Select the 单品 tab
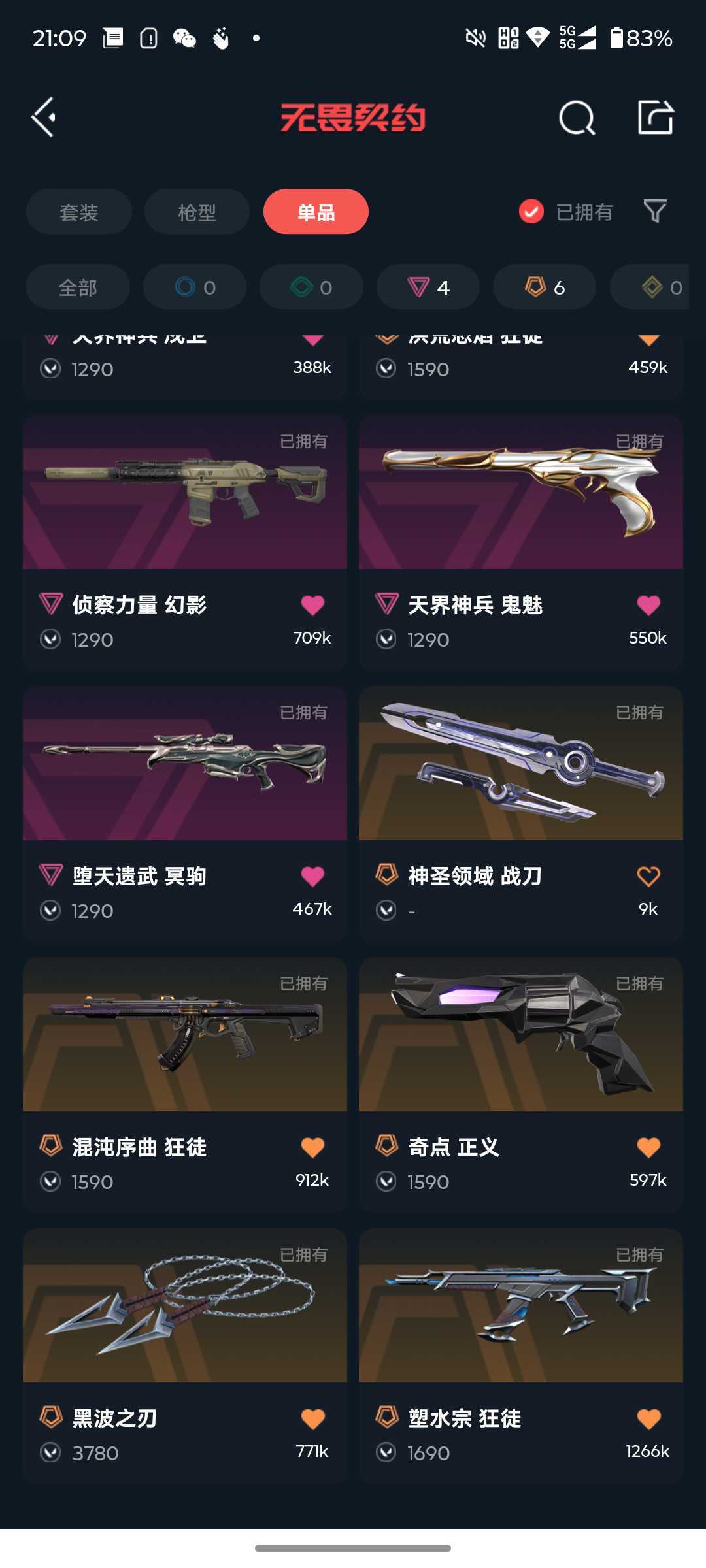Viewport: 706px width, 1568px height. [x=316, y=212]
